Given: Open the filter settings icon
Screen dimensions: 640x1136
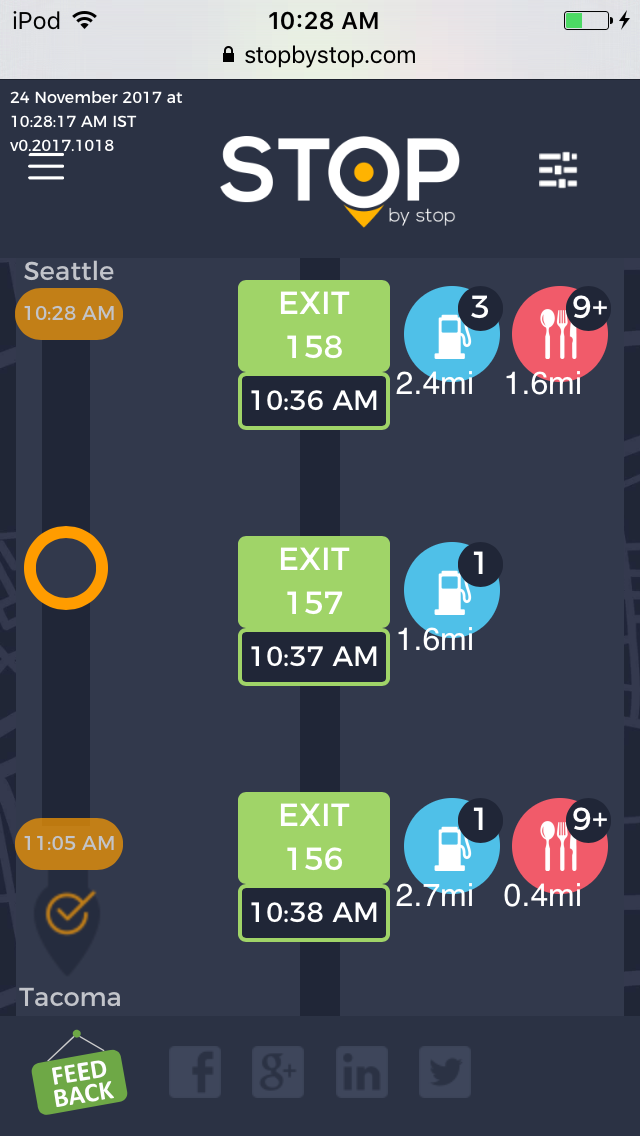Looking at the screenshot, I should [558, 171].
